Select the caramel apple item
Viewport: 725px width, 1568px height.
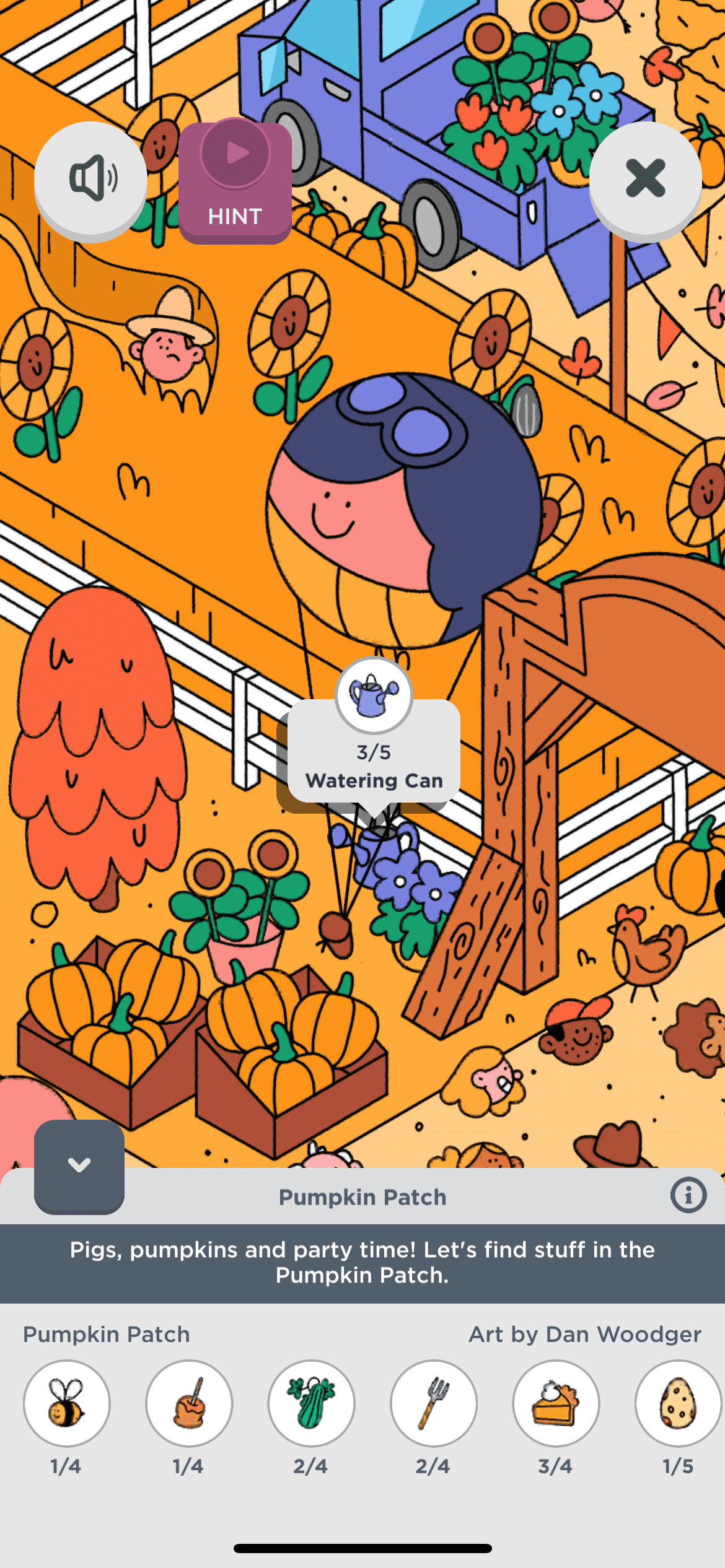pyautogui.click(x=189, y=1403)
